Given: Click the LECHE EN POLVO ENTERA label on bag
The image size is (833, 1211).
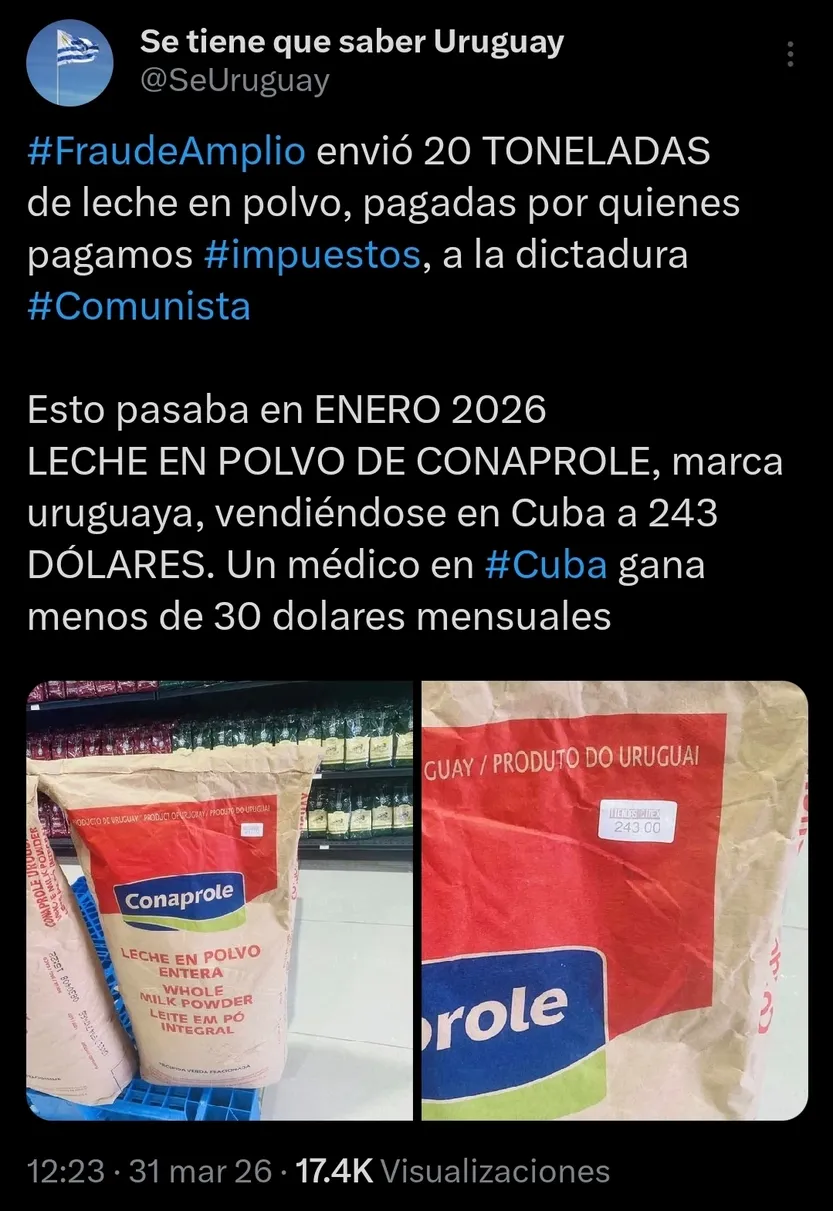Looking at the screenshot, I should pos(188,960).
